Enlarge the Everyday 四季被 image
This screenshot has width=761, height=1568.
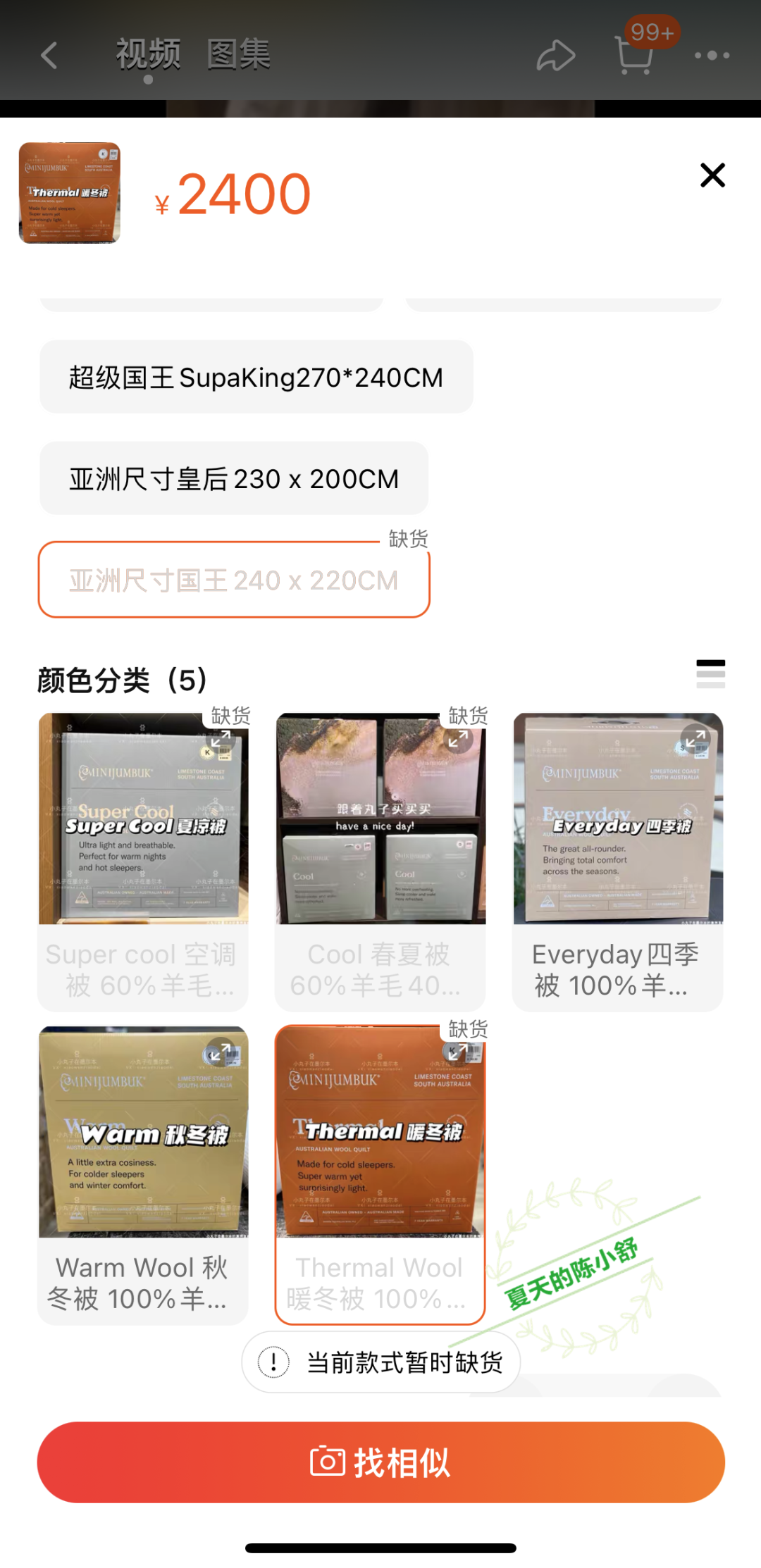695,739
